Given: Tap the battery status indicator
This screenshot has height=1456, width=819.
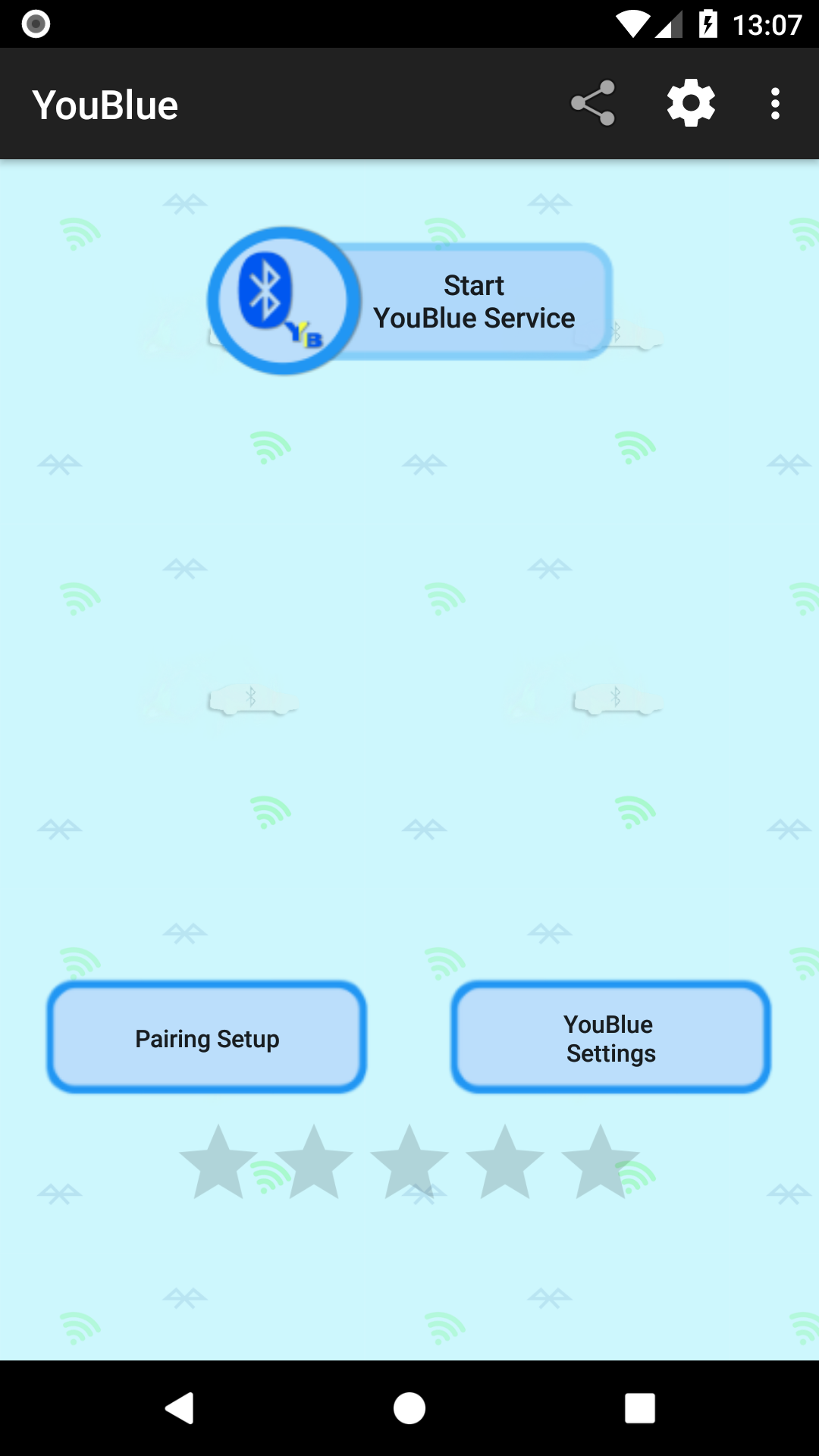Looking at the screenshot, I should (x=708, y=24).
